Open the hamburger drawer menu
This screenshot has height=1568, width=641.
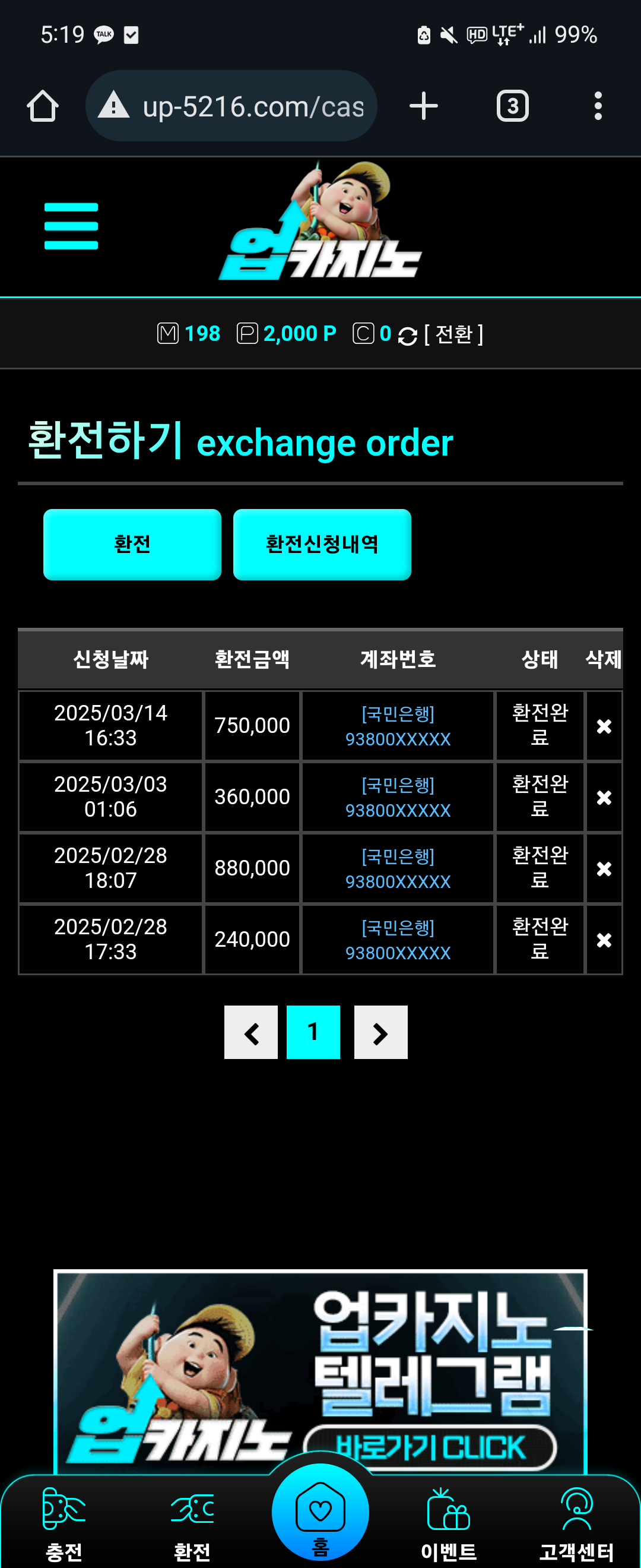(71, 226)
